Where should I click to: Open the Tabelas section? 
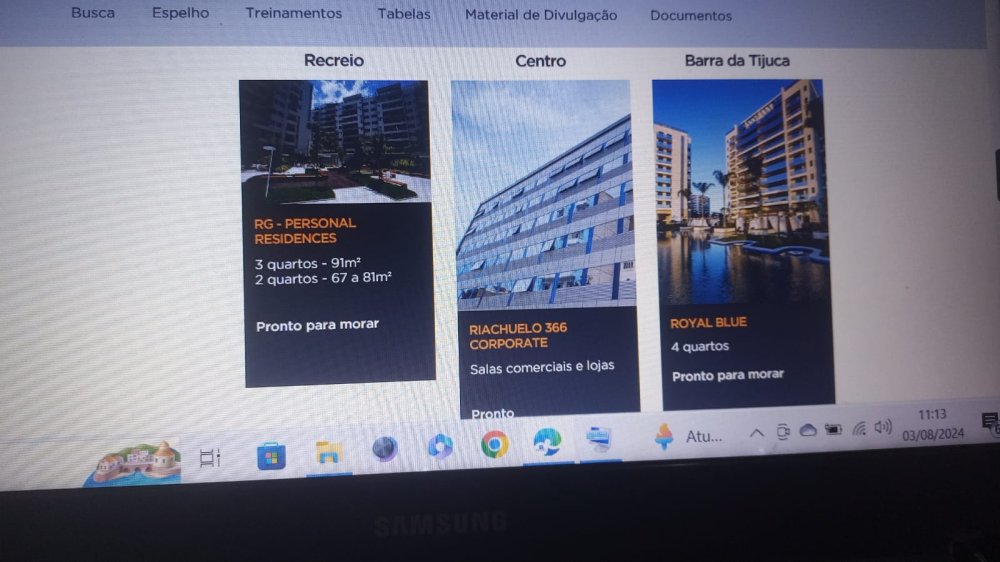point(404,14)
